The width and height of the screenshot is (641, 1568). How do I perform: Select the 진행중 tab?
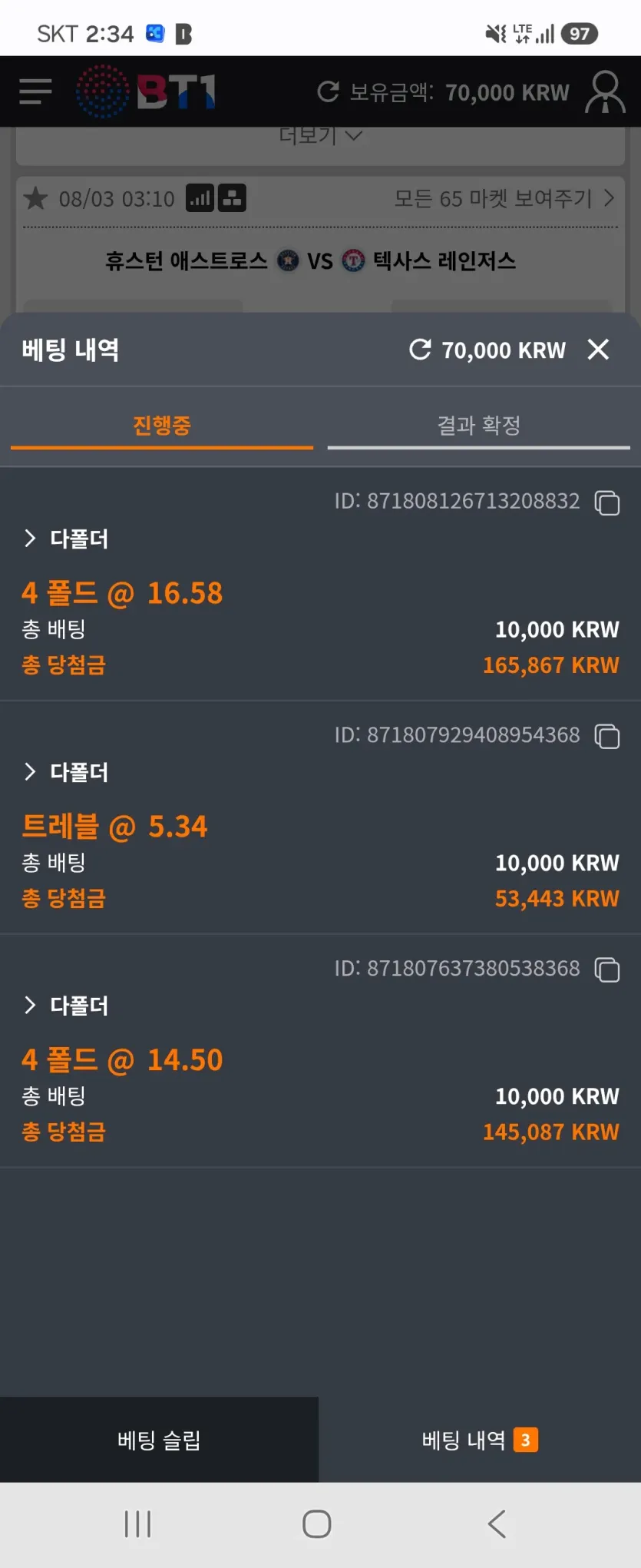[x=162, y=425]
